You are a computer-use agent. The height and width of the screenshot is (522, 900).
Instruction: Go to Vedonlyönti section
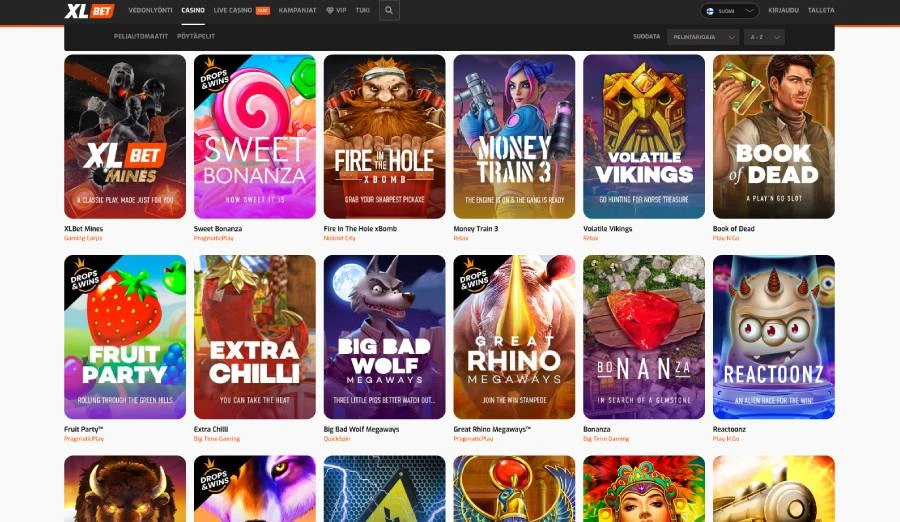click(150, 10)
